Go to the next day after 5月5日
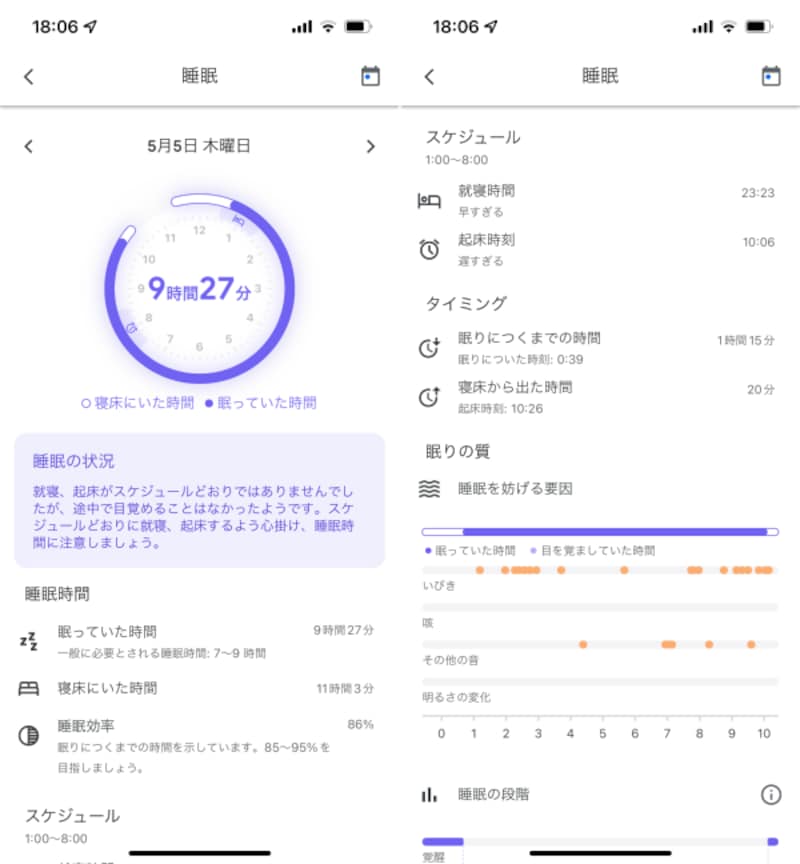 tap(370, 146)
